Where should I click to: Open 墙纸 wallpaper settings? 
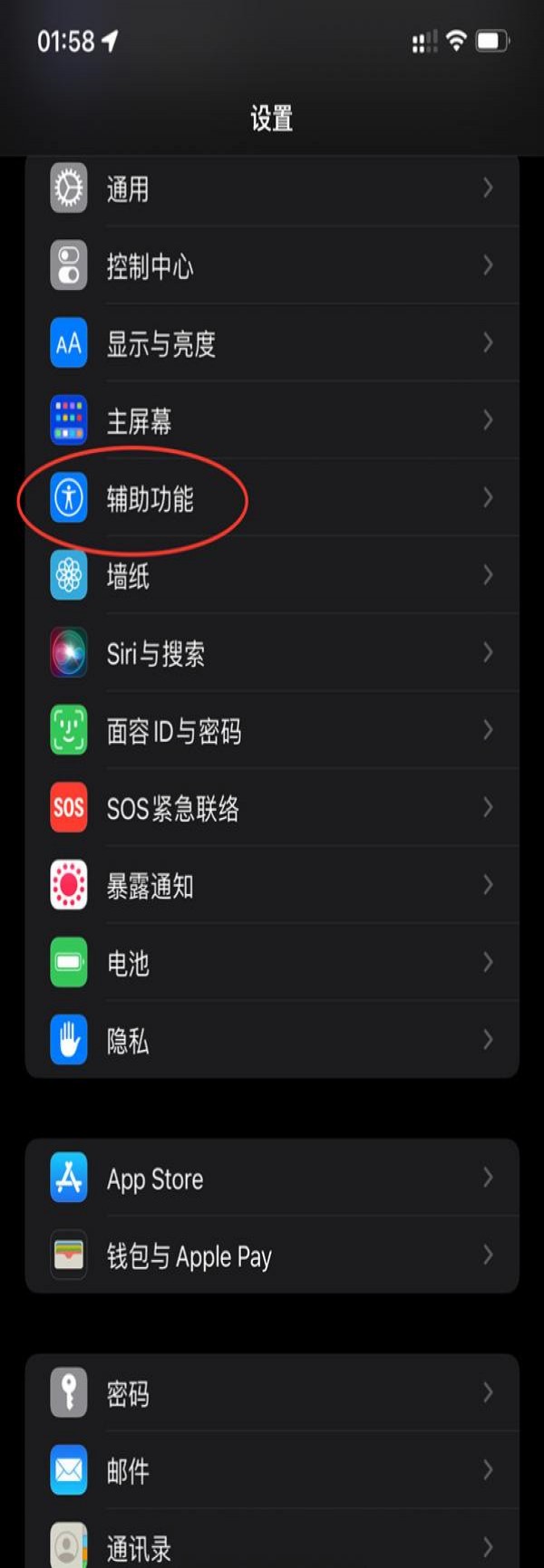pos(272,575)
